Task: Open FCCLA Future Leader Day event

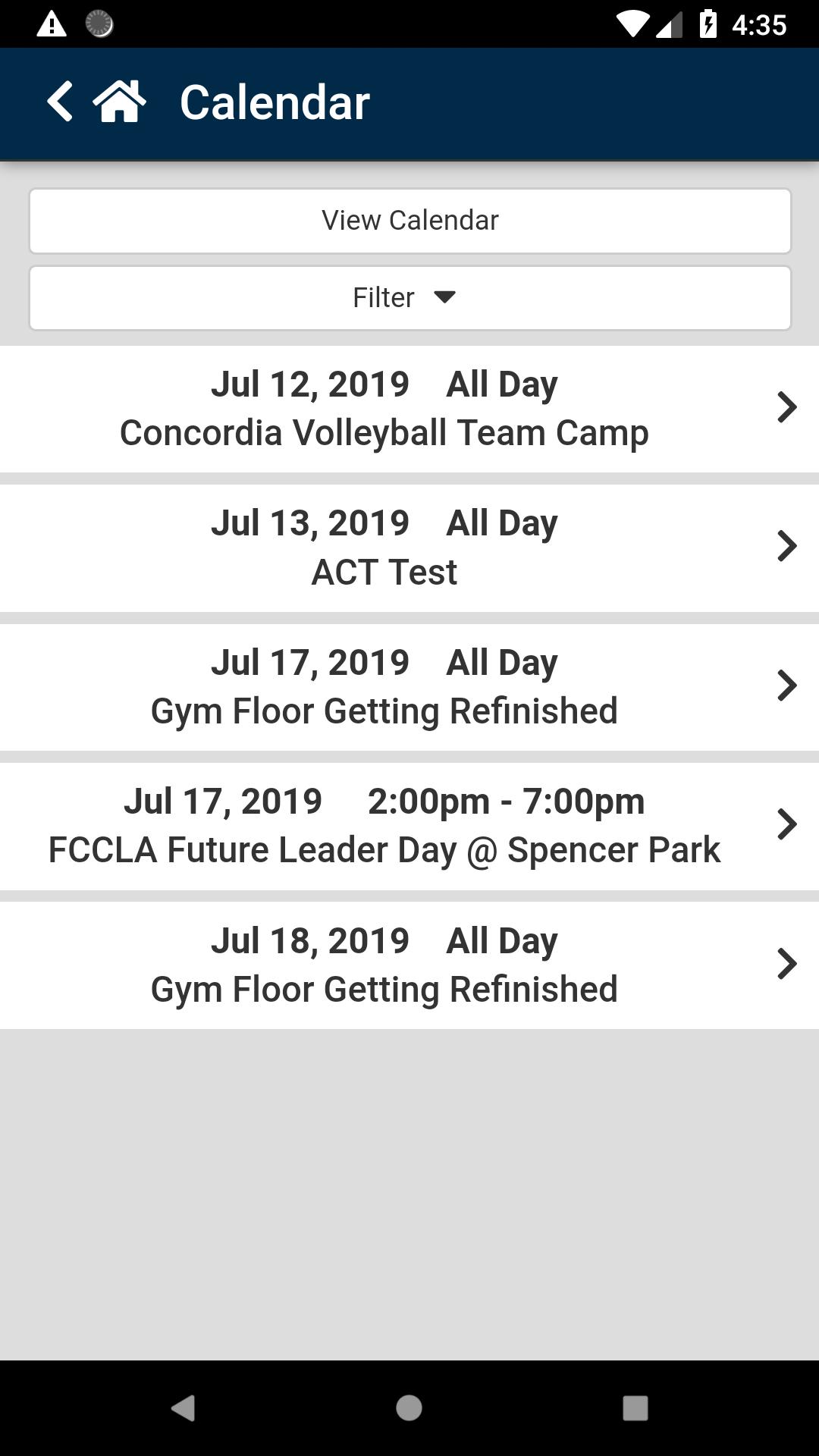Action: pos(409,826)
